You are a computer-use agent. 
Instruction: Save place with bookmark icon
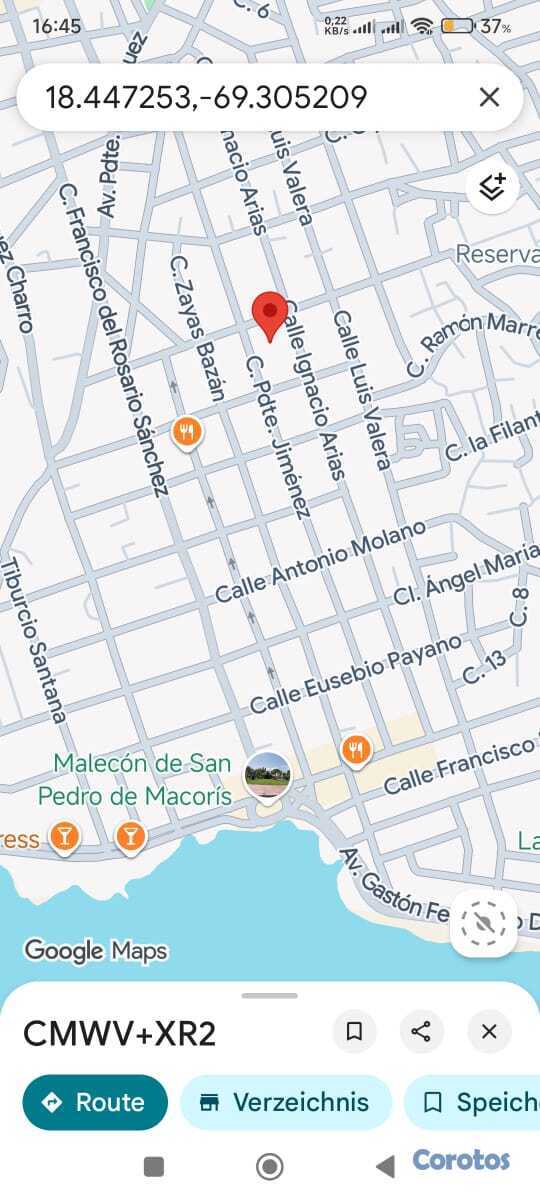tap(354, 1031)
